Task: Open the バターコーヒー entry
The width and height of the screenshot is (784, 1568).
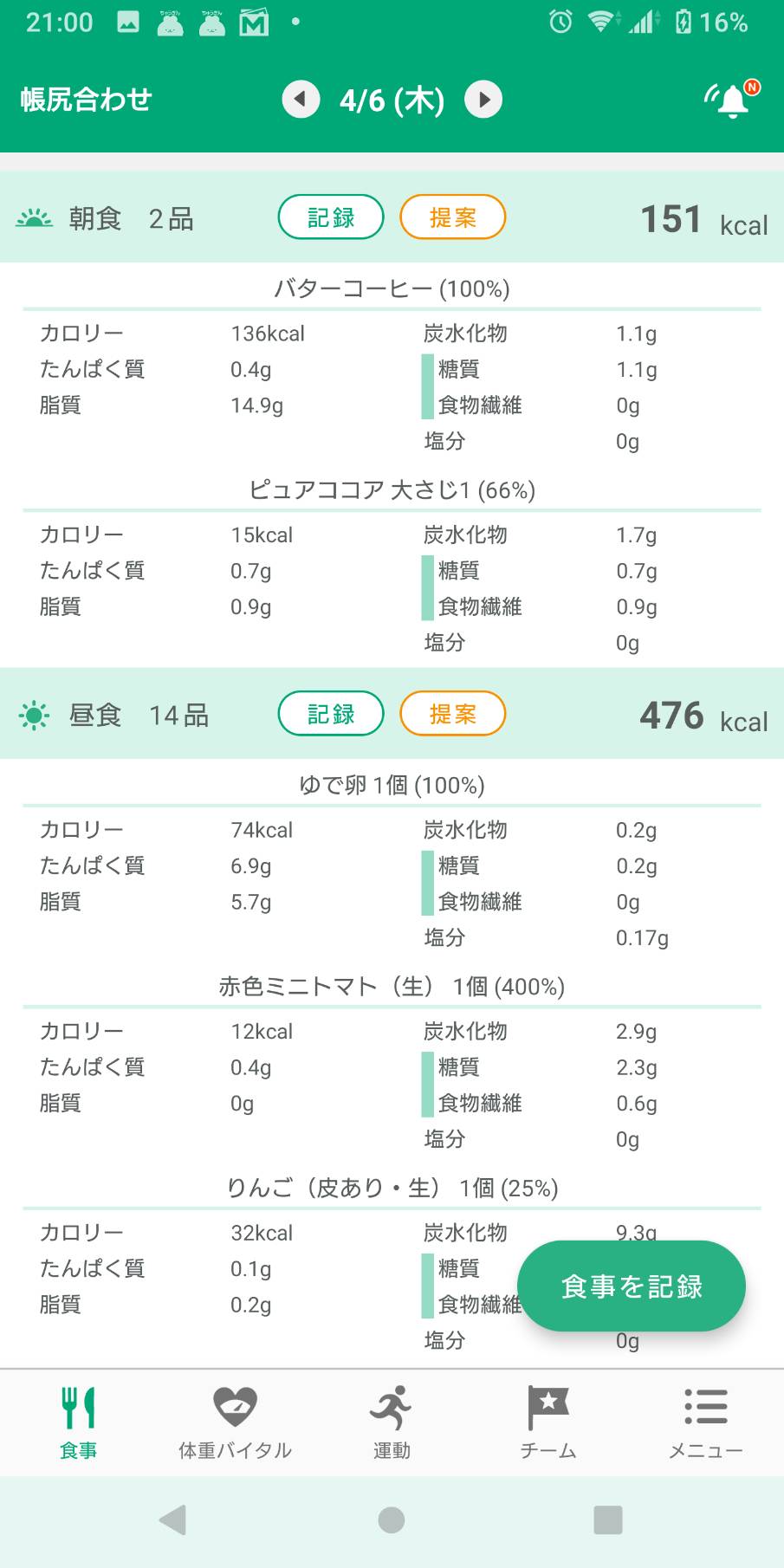Action: 392,288
